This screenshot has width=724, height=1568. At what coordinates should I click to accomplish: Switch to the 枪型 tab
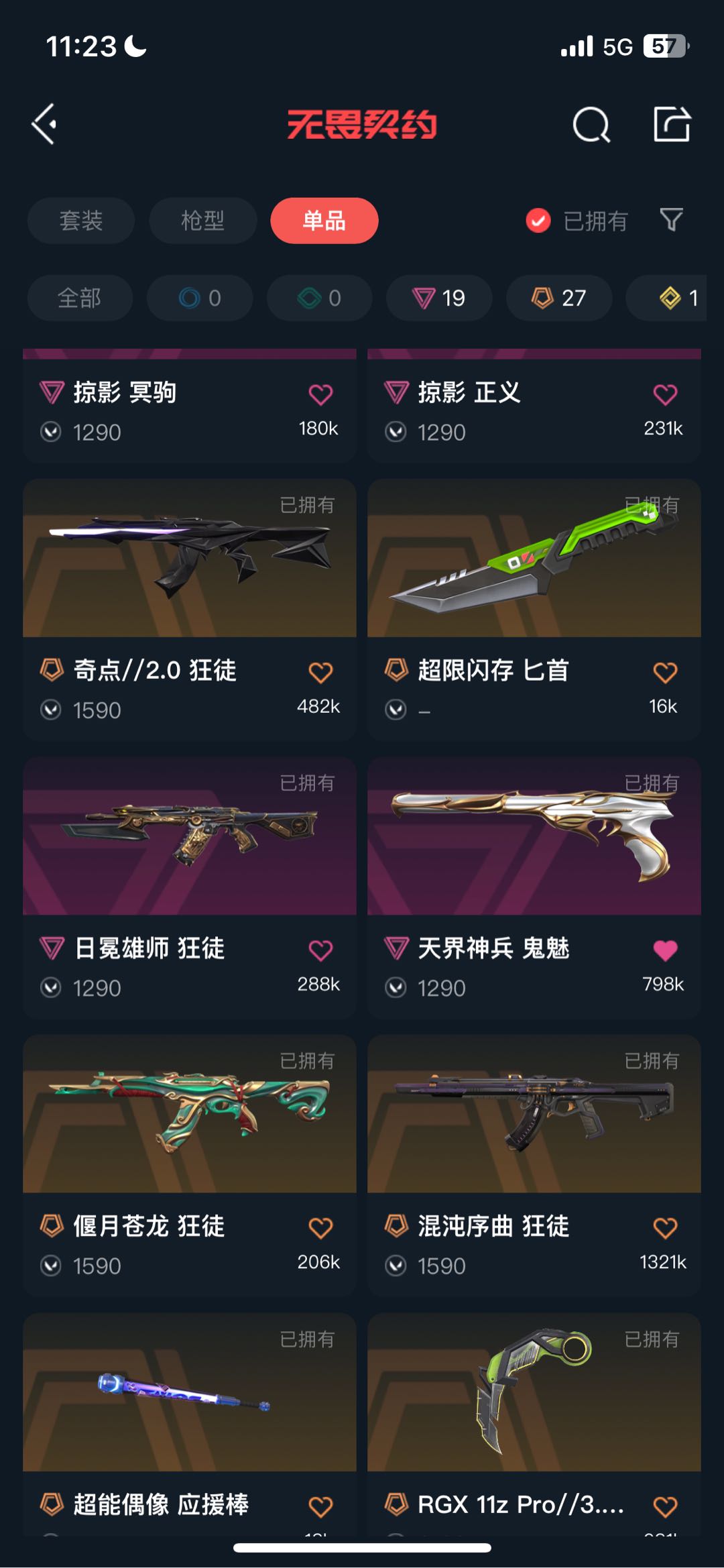[202, 221]
